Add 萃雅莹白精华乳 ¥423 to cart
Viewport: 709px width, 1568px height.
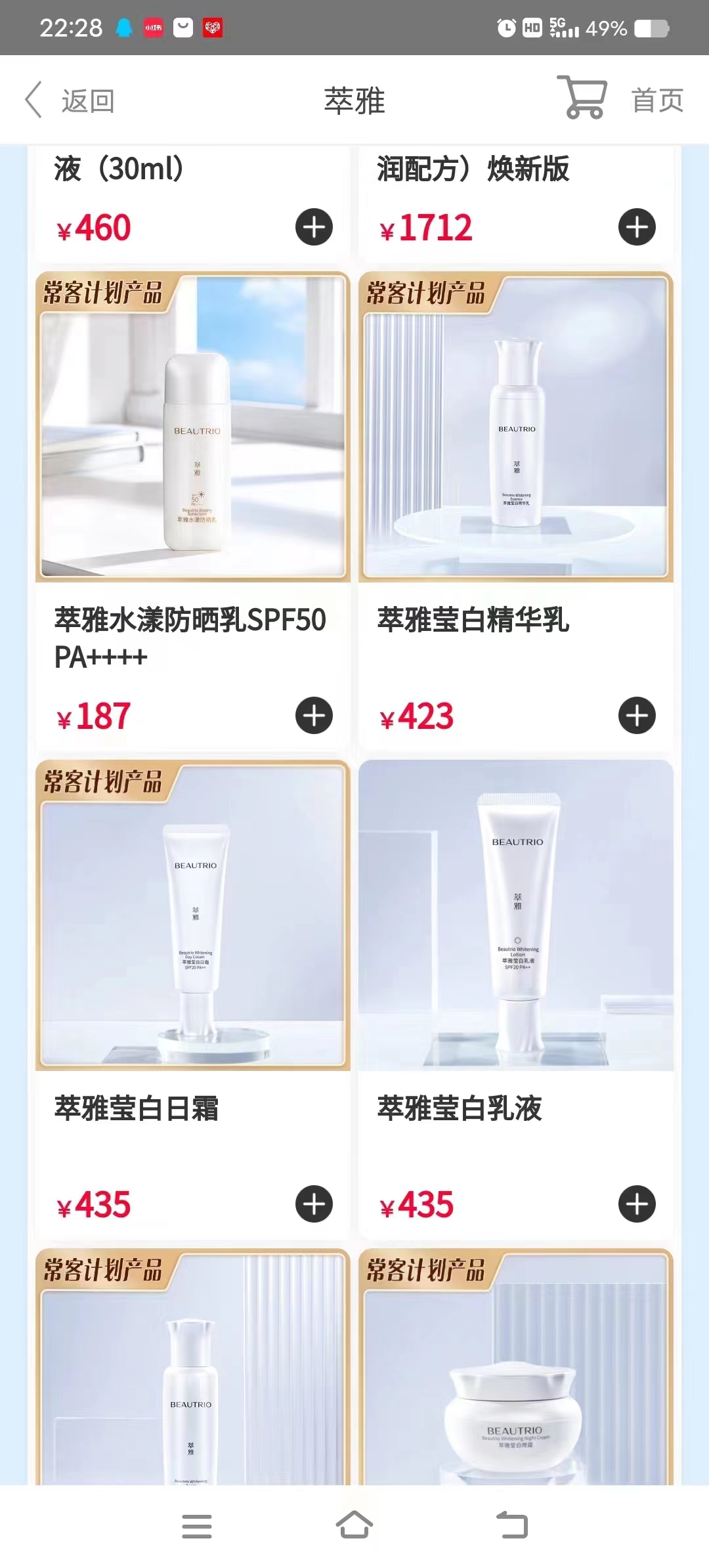[x=637, y=716]
